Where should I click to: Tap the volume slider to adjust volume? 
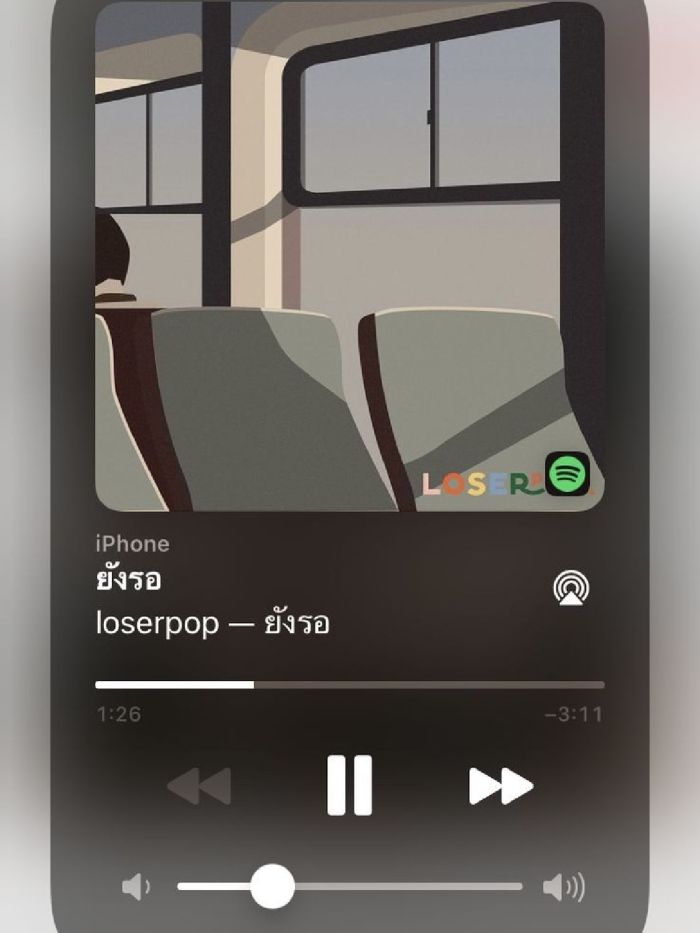point(350,886)
